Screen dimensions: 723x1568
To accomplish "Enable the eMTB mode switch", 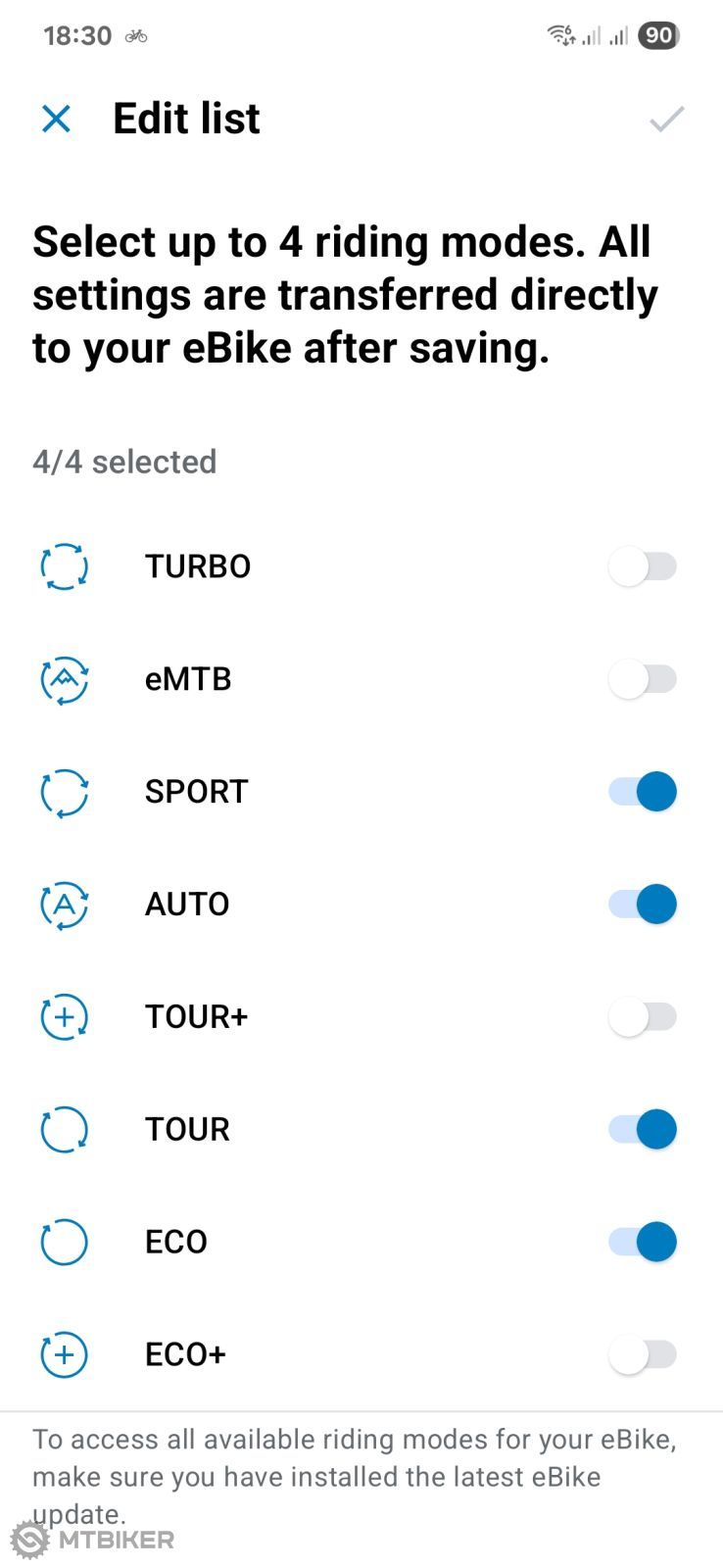I will coord(643,678).
